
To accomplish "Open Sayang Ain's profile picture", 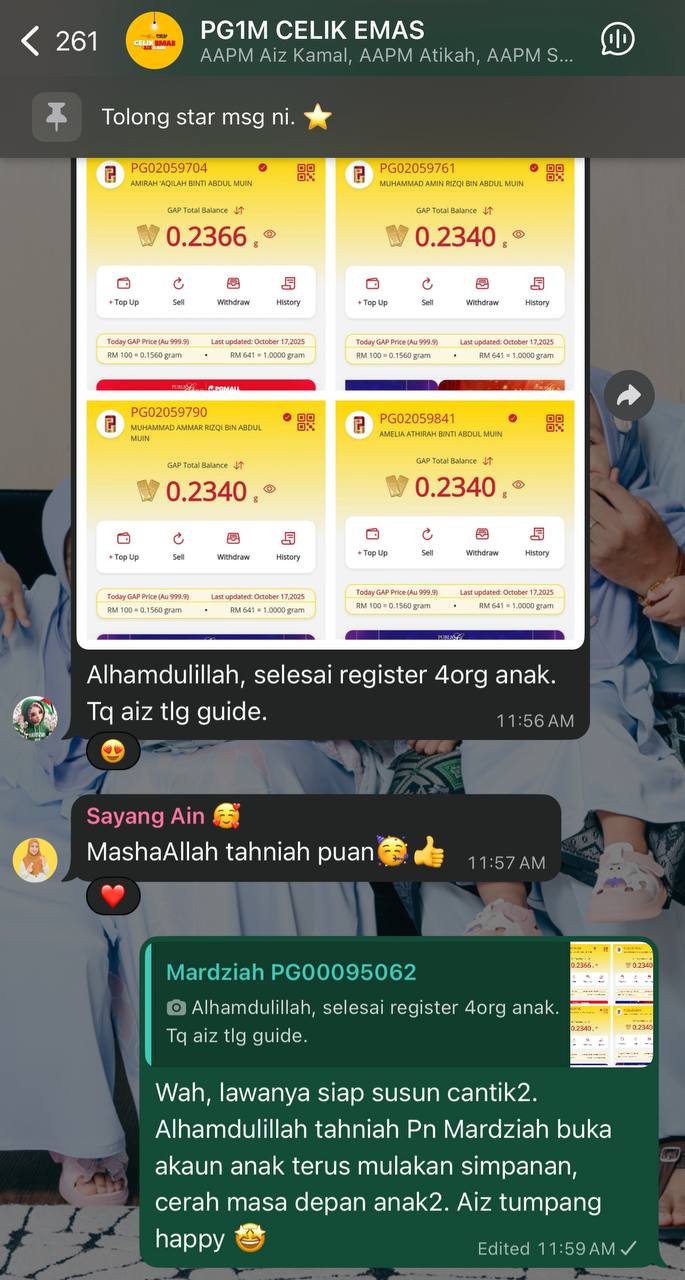I will [35, 860].
